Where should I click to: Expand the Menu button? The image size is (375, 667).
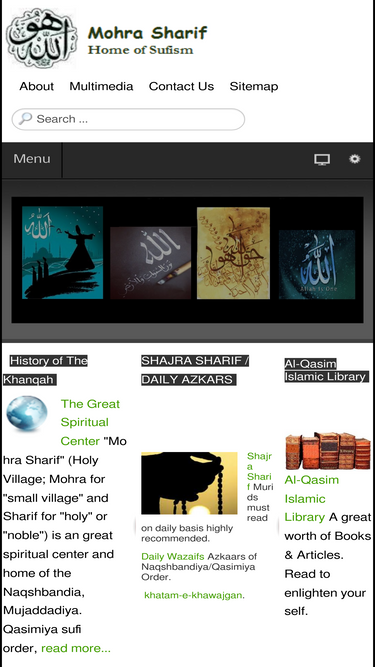click(32, 159)
